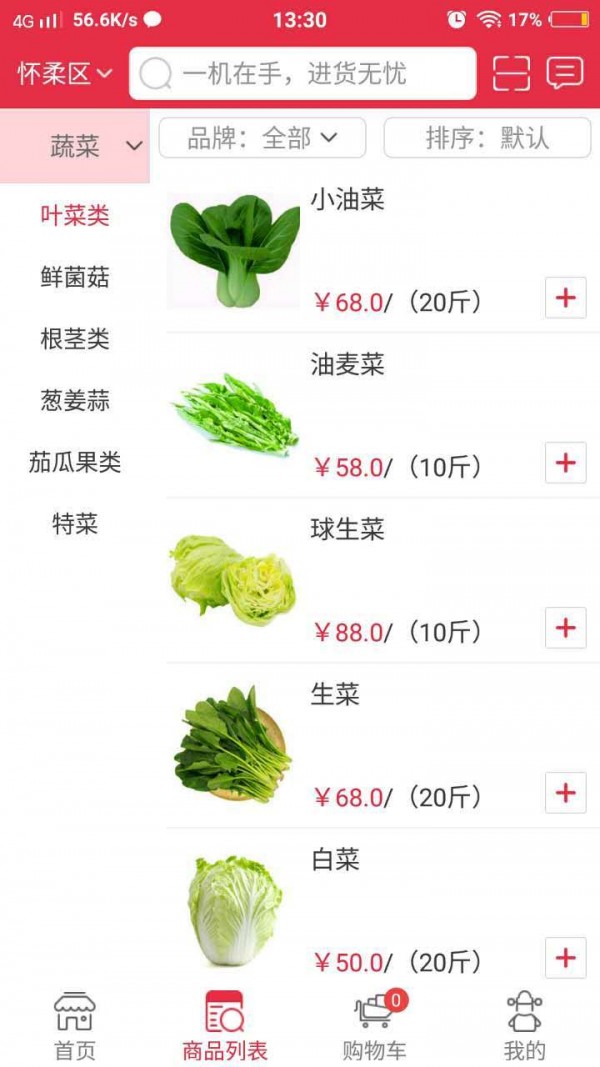Viewport: 600px width, 1067px height.
Task: Select the 特菜 subcategory
Action: [x=75, y=523]
